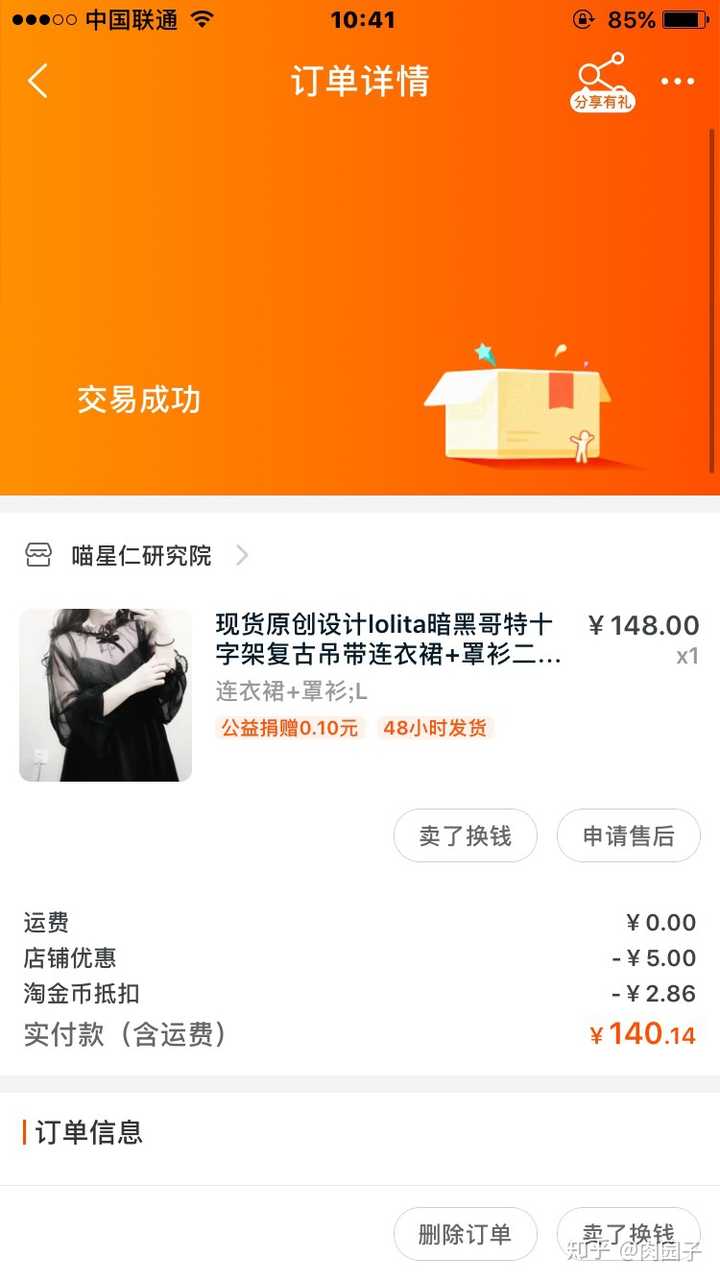Tap the share-for-gift icon
This screenshot has height=1281, width=720.
(x=602, y=82)
